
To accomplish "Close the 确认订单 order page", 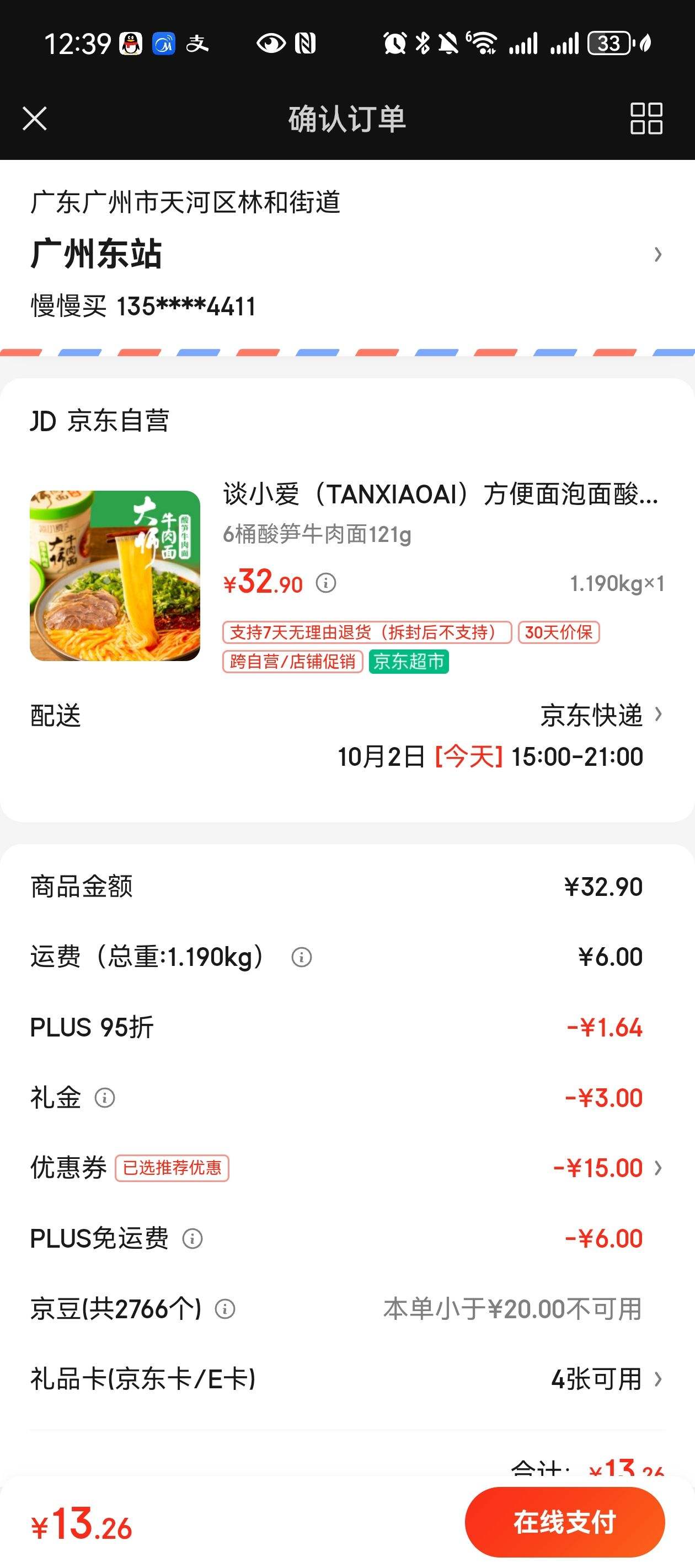I will (35, 120).
